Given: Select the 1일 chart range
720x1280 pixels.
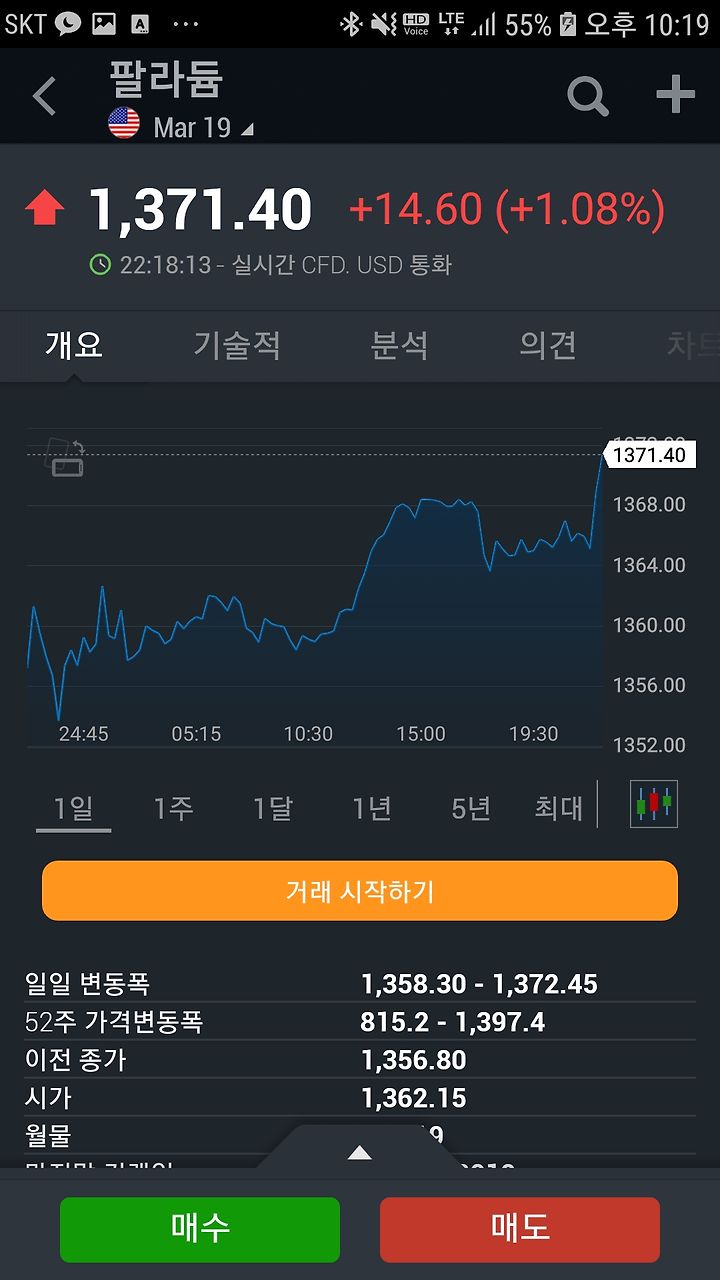Looking at the screenshot, I should click(73, 808).
